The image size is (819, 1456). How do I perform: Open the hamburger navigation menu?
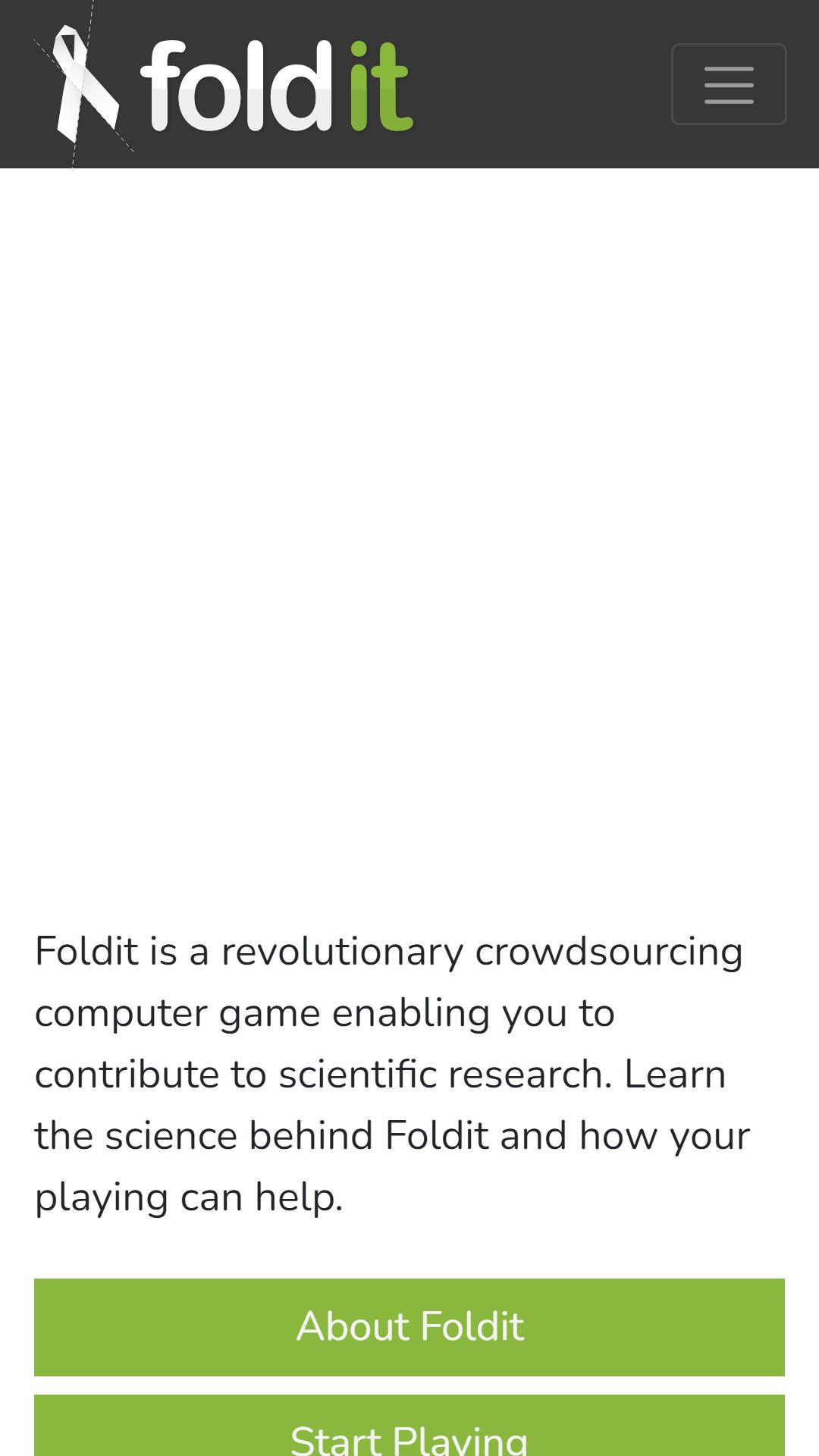[x=729, y=84]
